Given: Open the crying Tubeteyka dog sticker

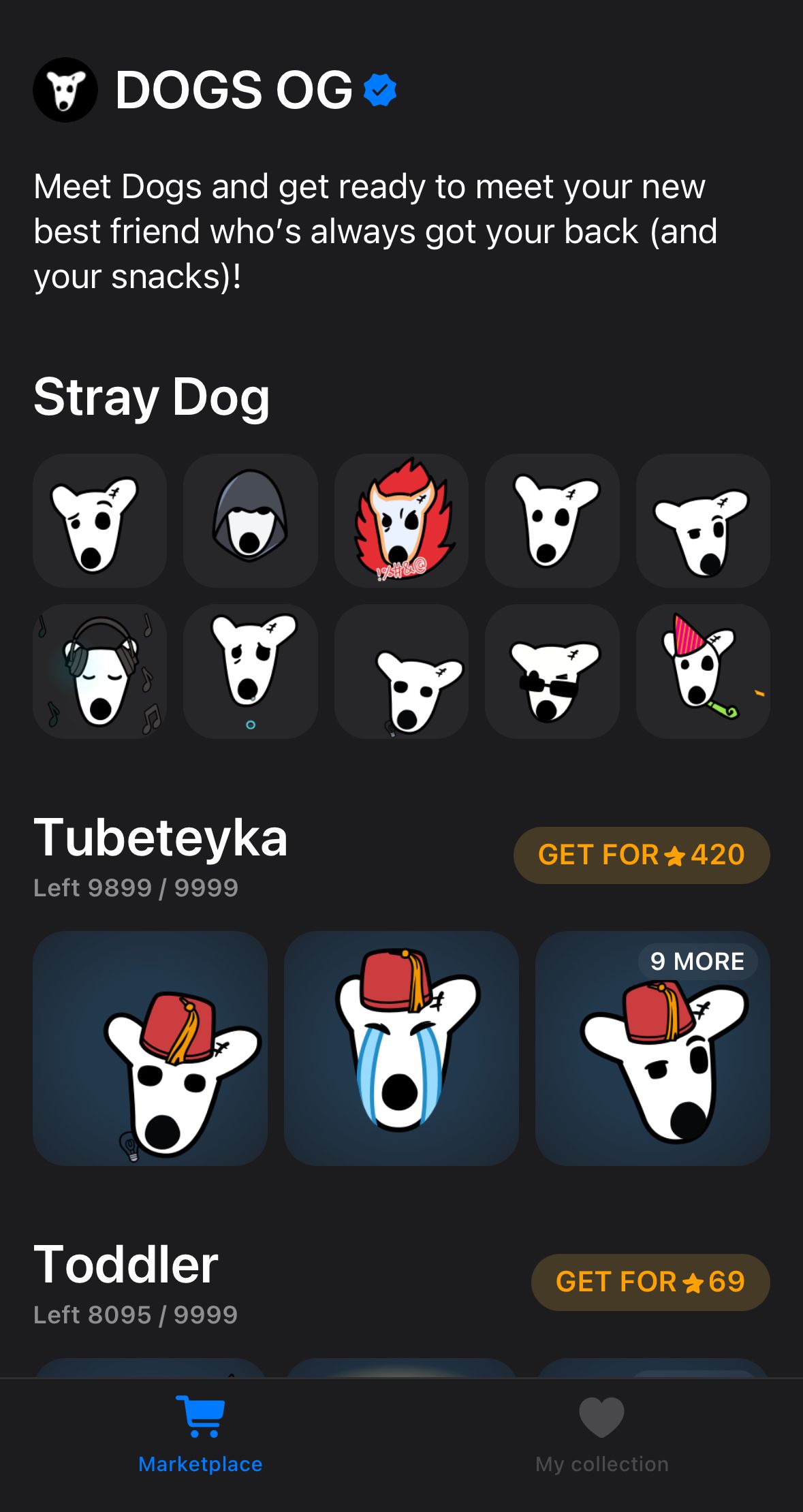Looking at the screenshot, I should (x=401, y=1048).
